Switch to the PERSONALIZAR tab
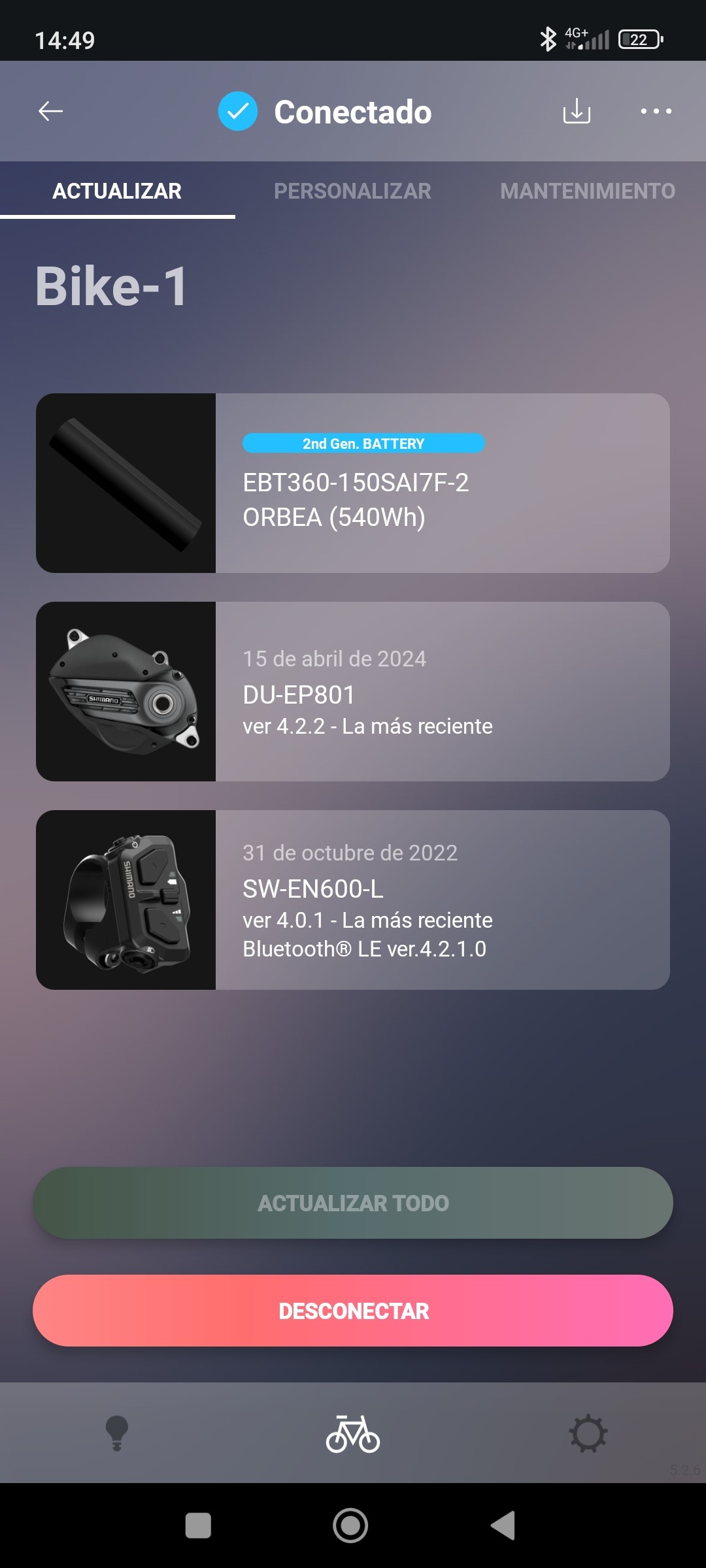Screen dimensions: 706x1568 coord(352,191)
